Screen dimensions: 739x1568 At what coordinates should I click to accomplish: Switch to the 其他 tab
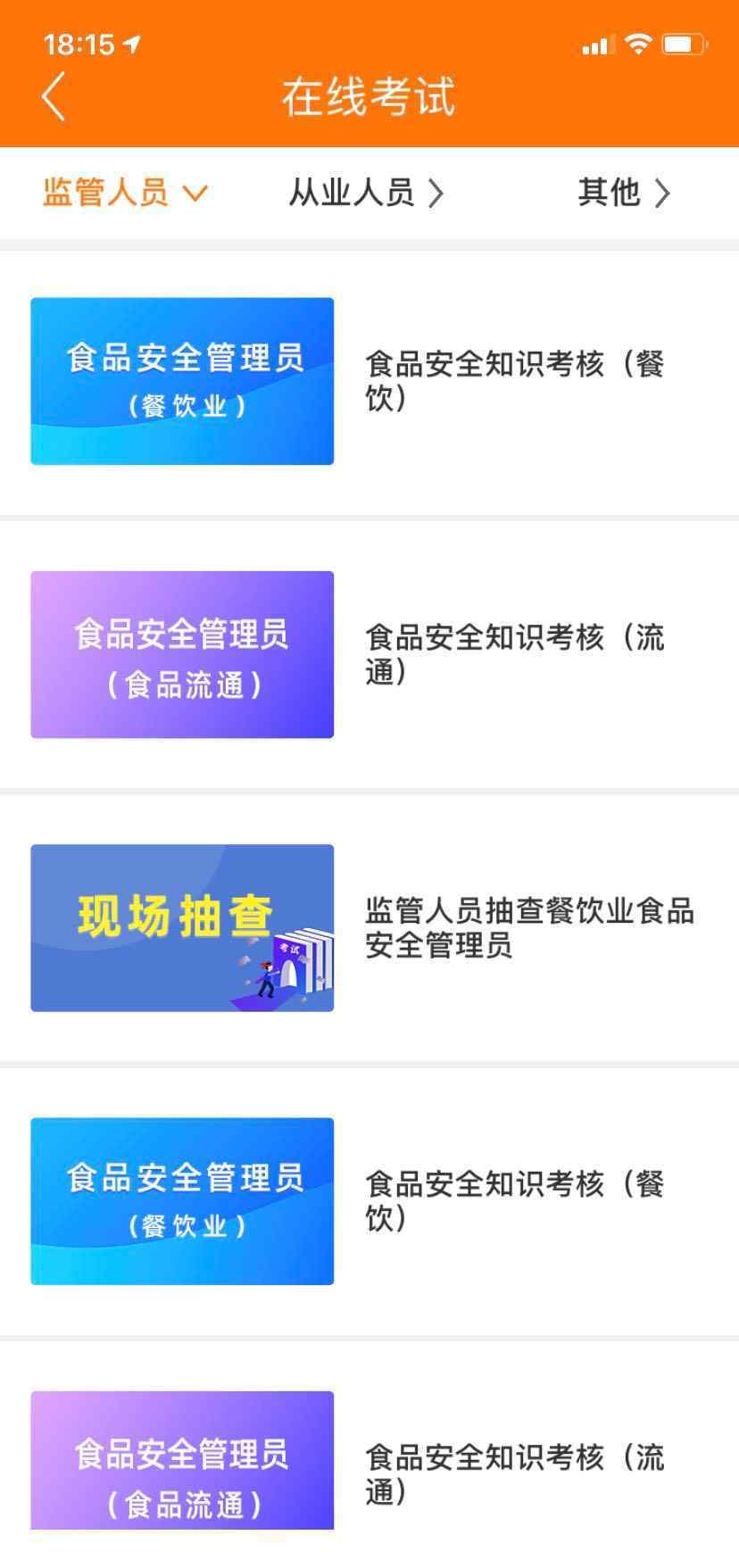point(623,193)
